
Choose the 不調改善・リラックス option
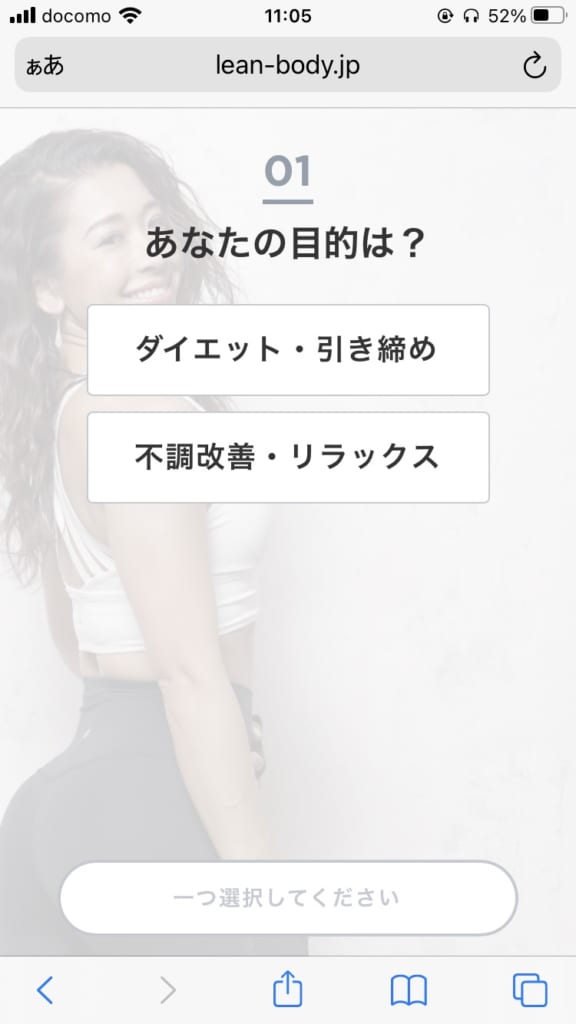click(x=288, y=457)
